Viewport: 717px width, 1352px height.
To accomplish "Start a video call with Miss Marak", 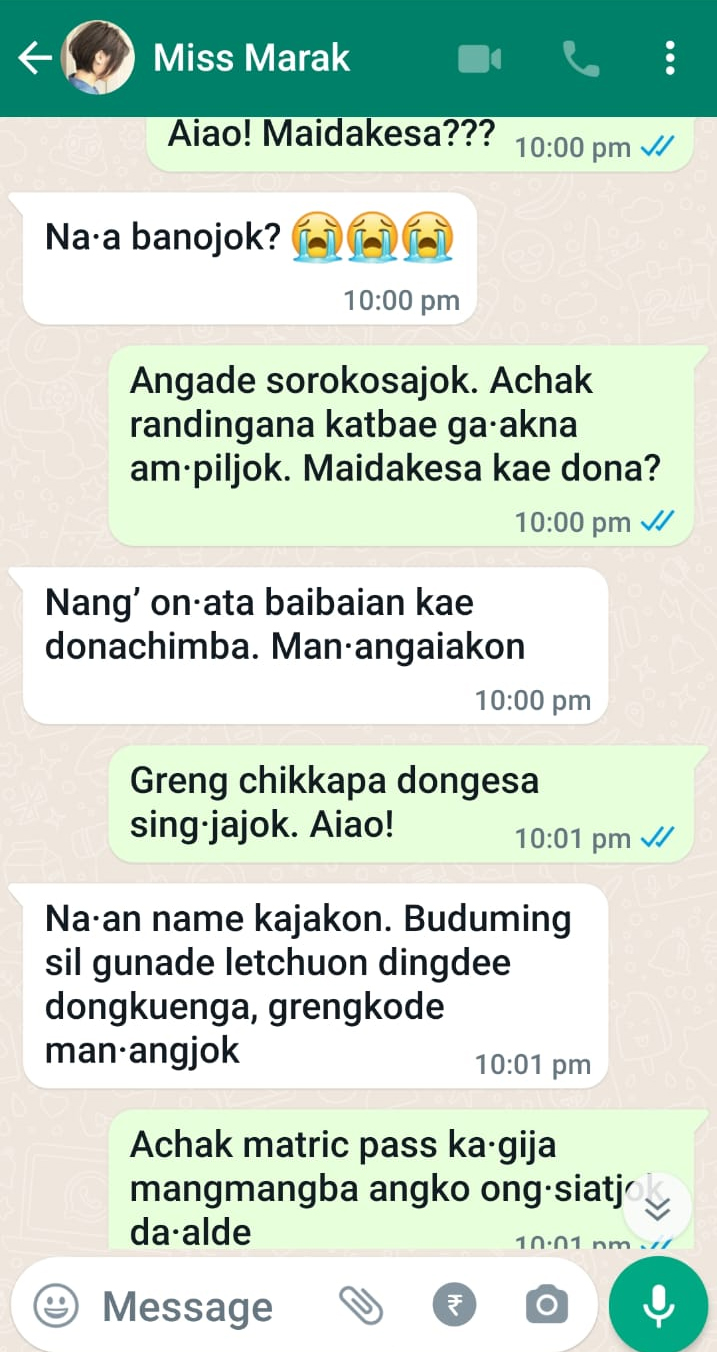I will tap(480, 59).
